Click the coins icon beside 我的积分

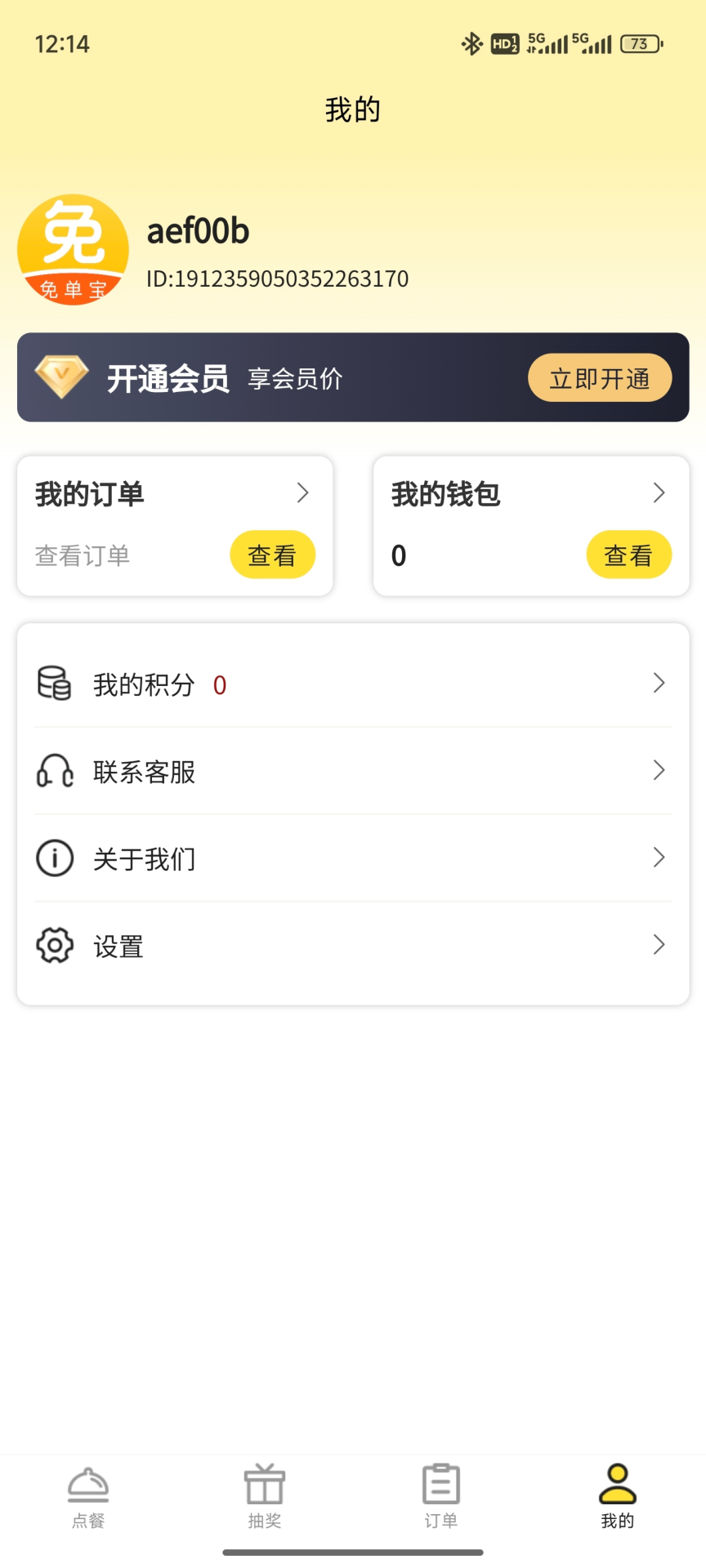[54, 684]
